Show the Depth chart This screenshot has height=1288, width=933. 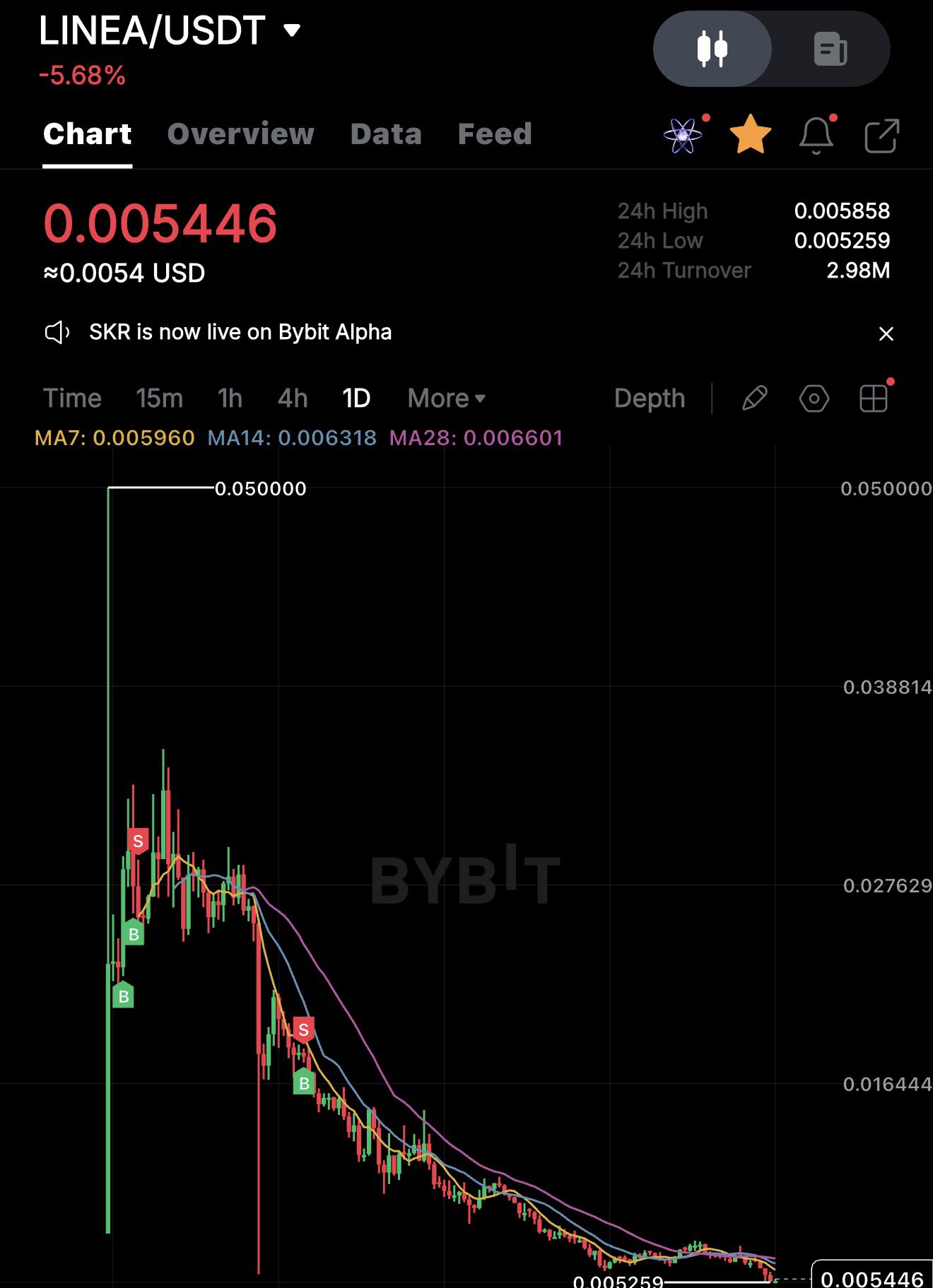(650, 398)
